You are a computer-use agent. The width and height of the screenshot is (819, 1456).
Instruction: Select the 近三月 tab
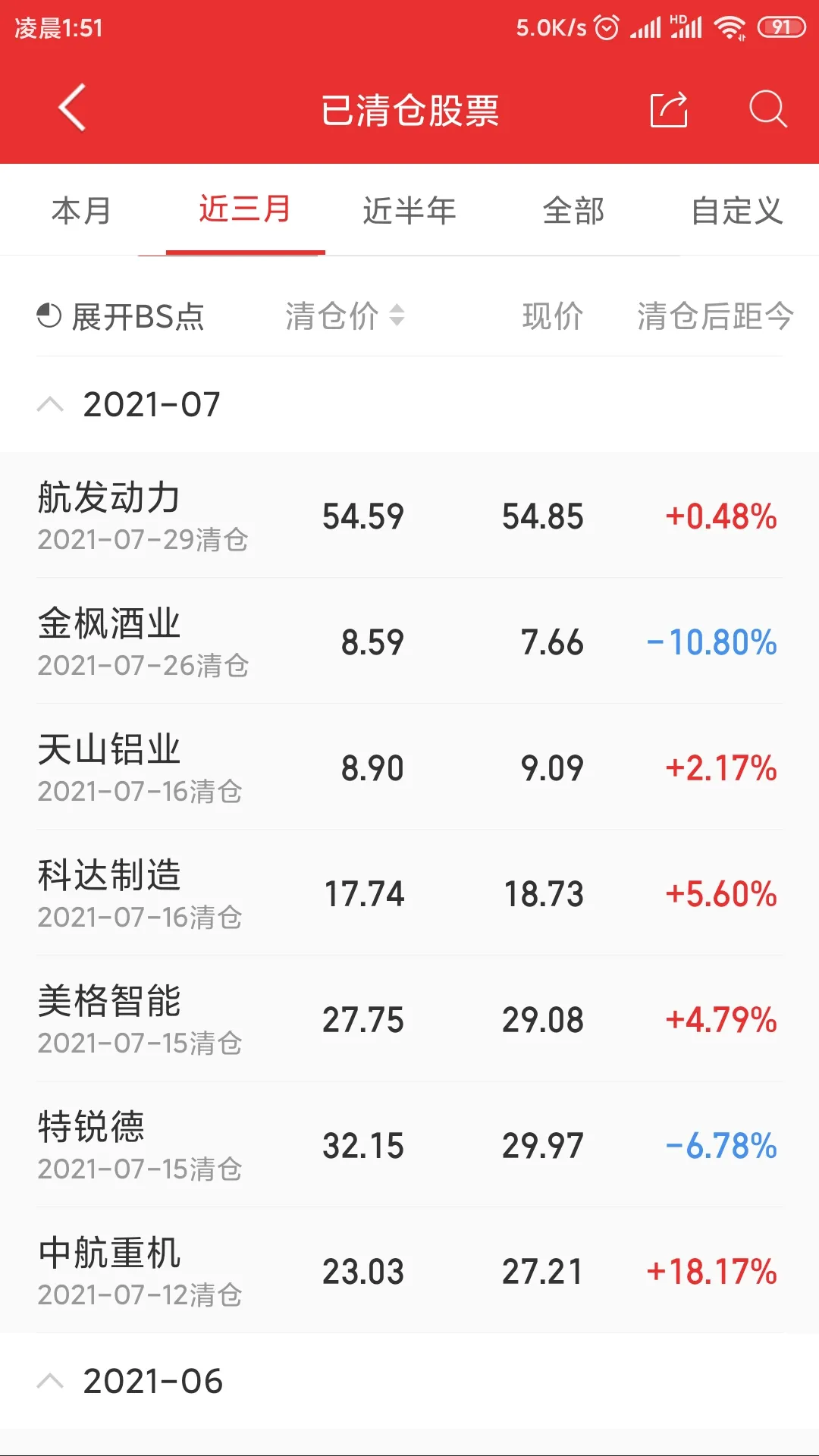(x=245, y=209)
